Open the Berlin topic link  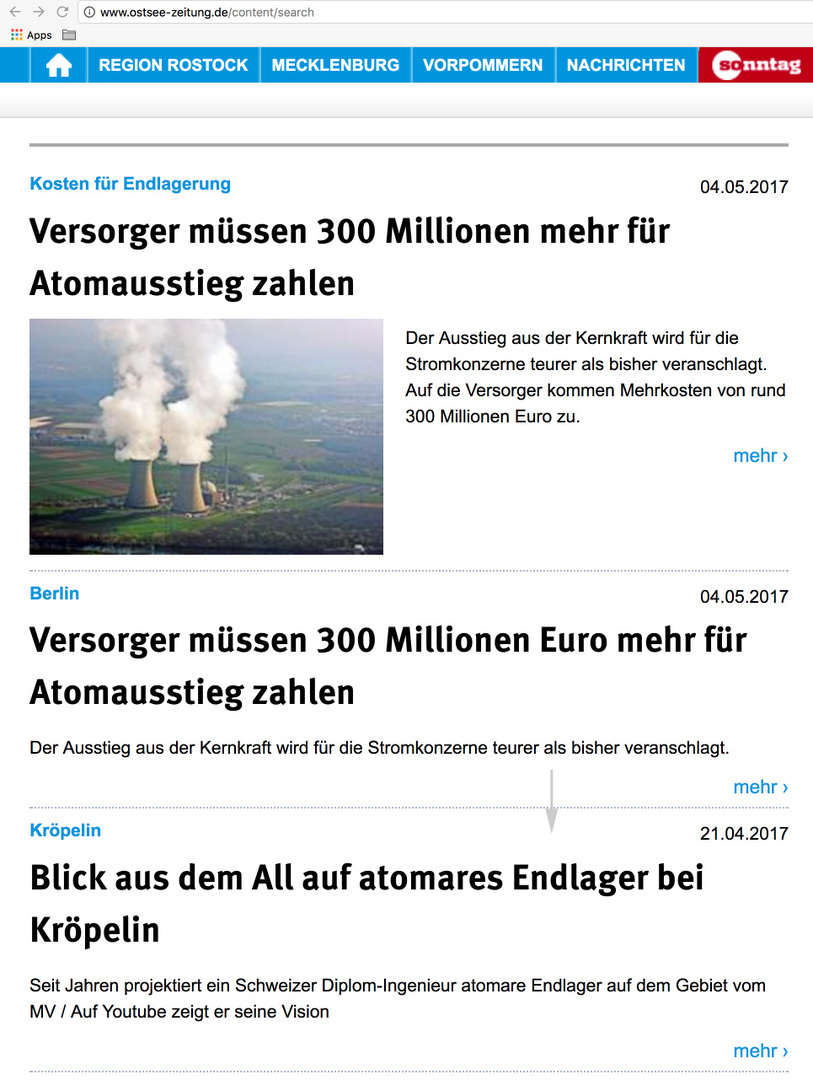click(x=54, y=593)
